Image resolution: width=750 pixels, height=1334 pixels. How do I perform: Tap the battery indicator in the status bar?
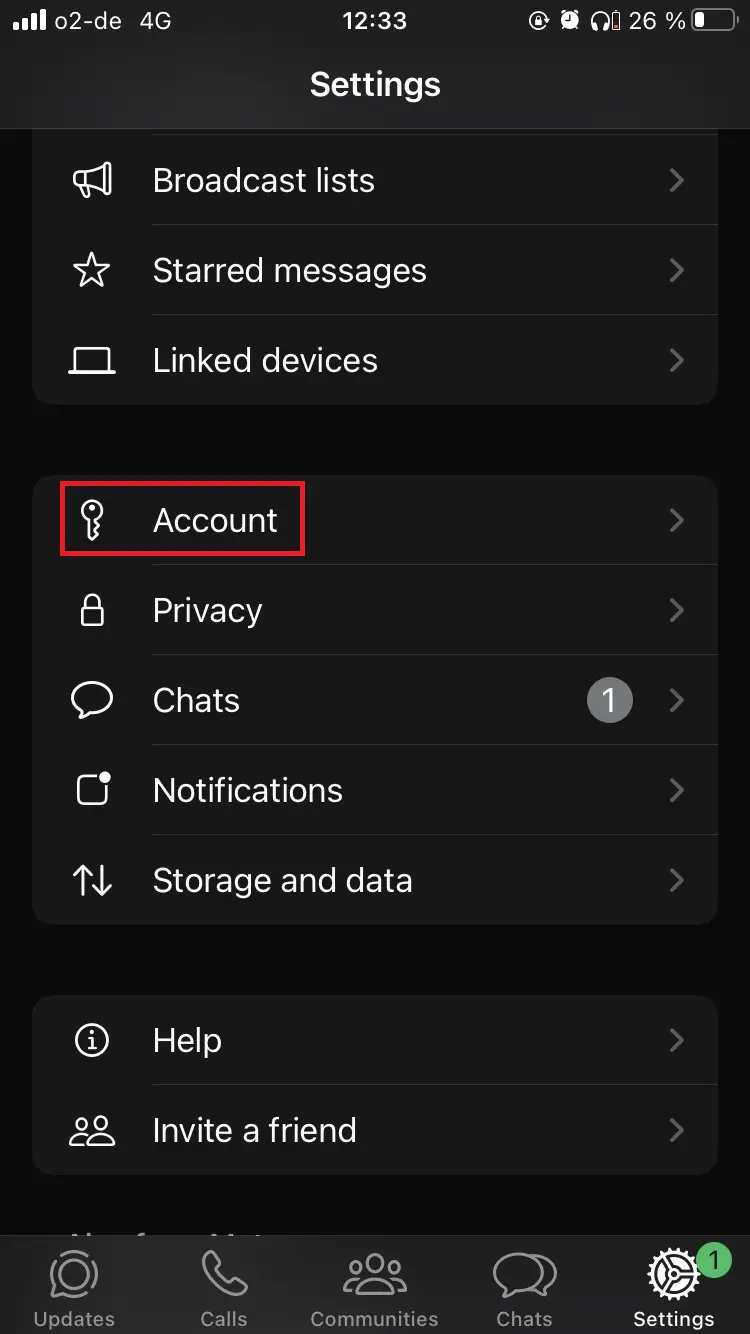pyautogui.click(x=712, y=20)
